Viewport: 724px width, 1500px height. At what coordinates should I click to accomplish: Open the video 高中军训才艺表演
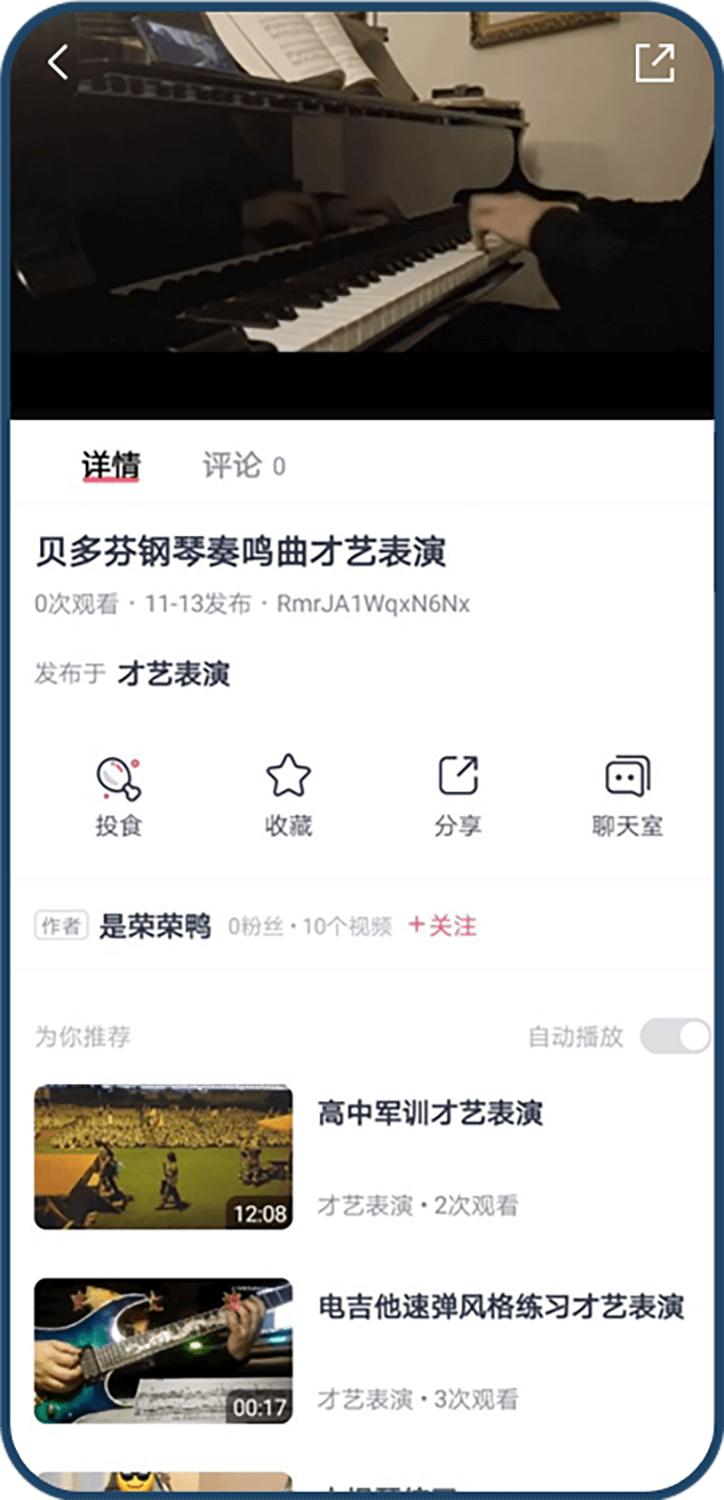pos(430,1113)
